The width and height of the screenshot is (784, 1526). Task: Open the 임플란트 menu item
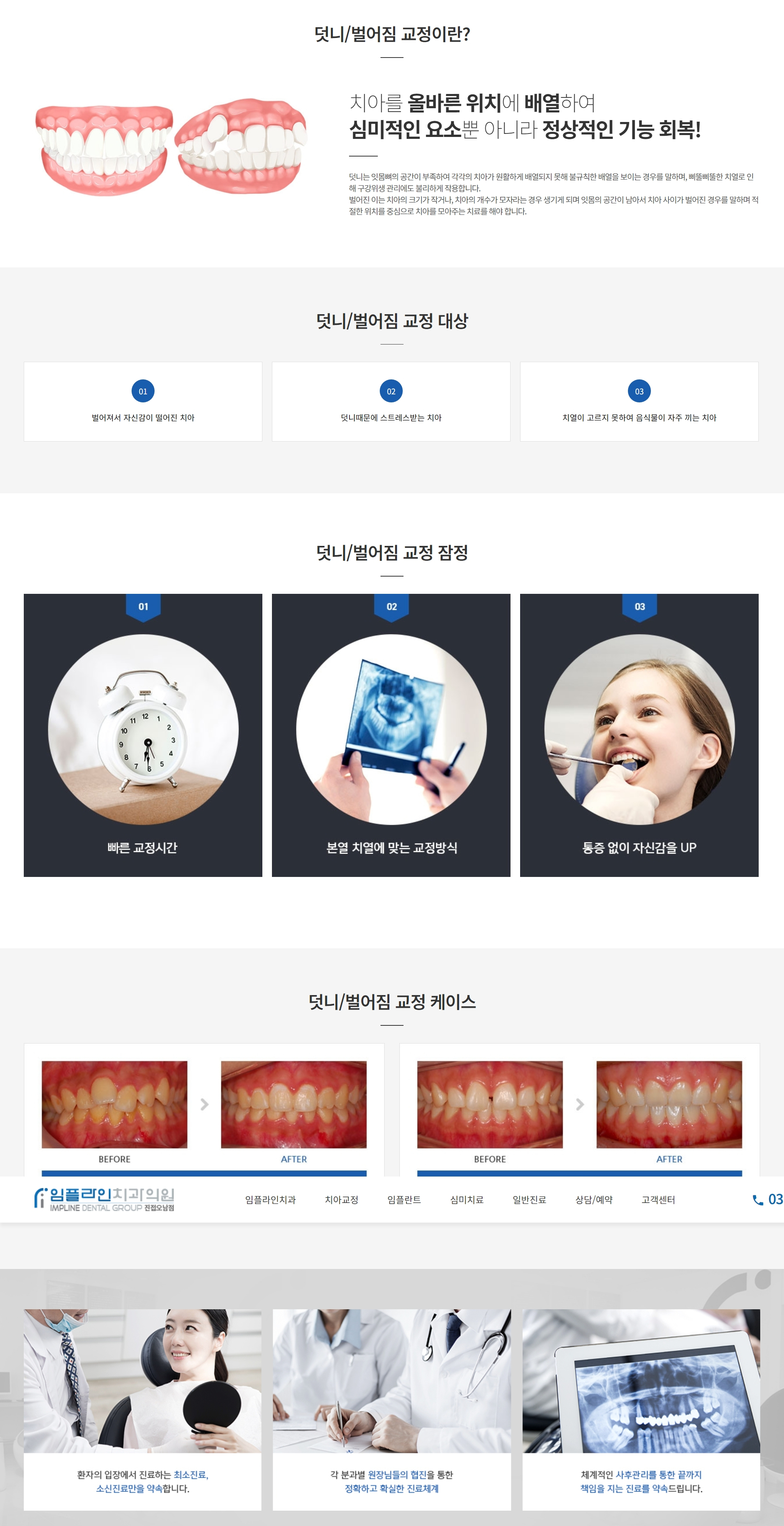(404, 1200)
